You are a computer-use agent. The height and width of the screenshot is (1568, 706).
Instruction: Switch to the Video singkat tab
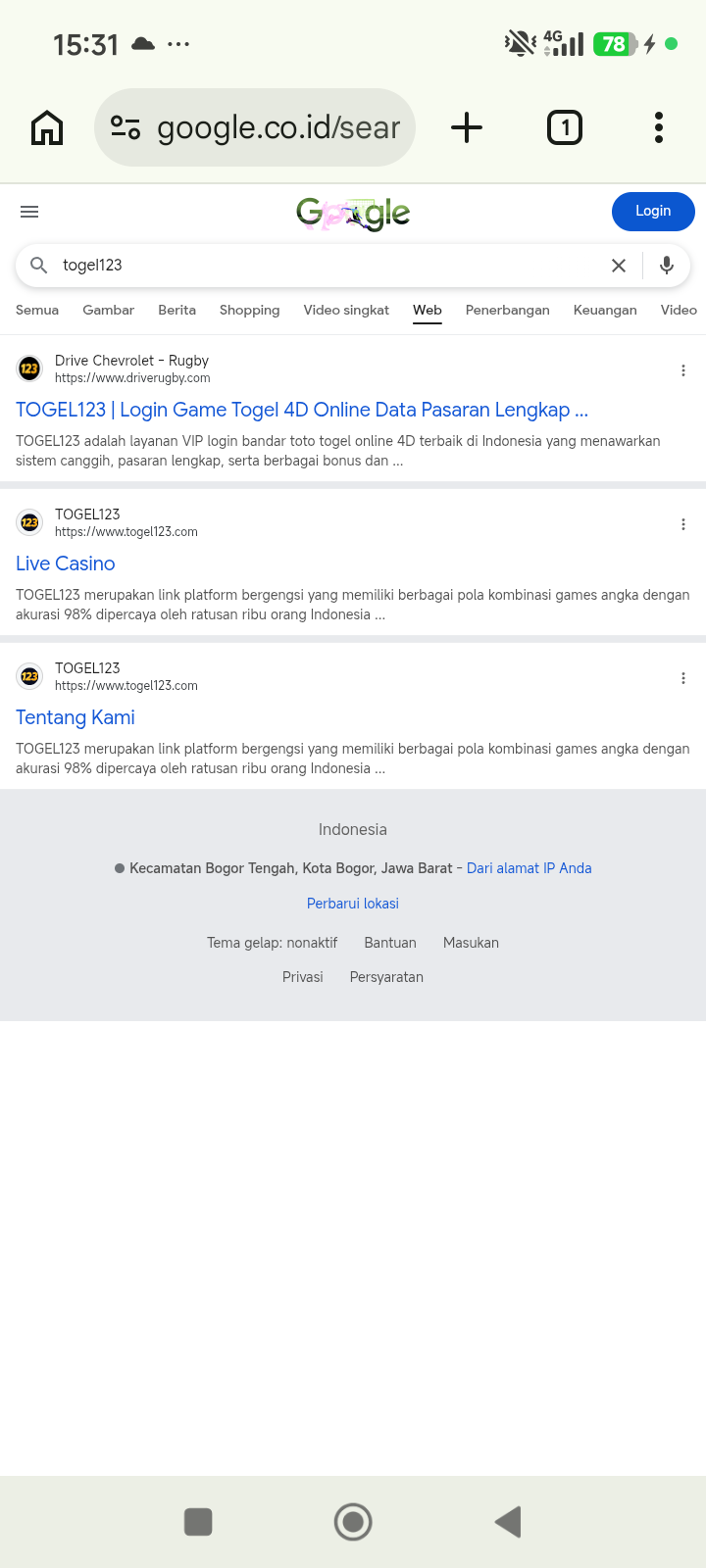(x=346, y=310)
